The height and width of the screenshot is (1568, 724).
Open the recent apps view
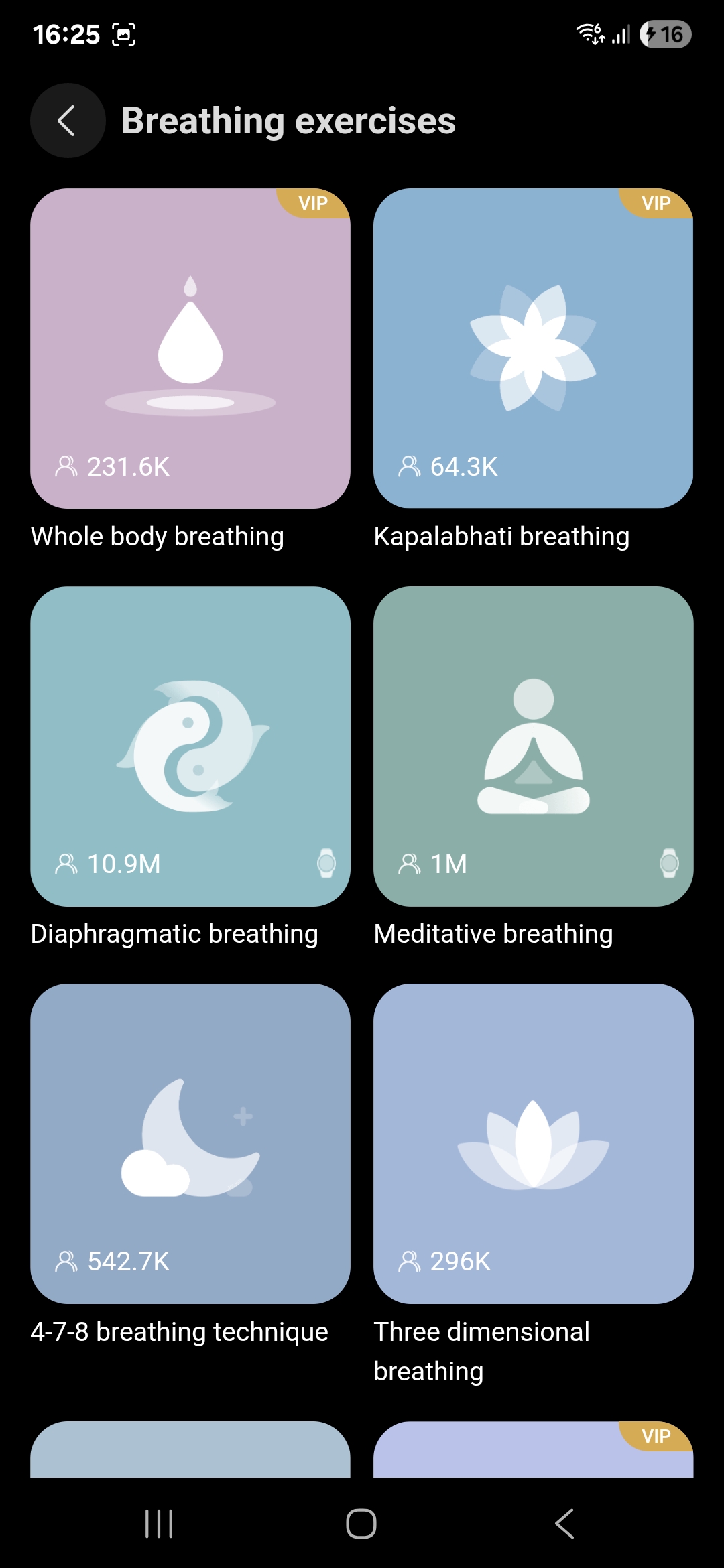click(x=159, y=1524)
